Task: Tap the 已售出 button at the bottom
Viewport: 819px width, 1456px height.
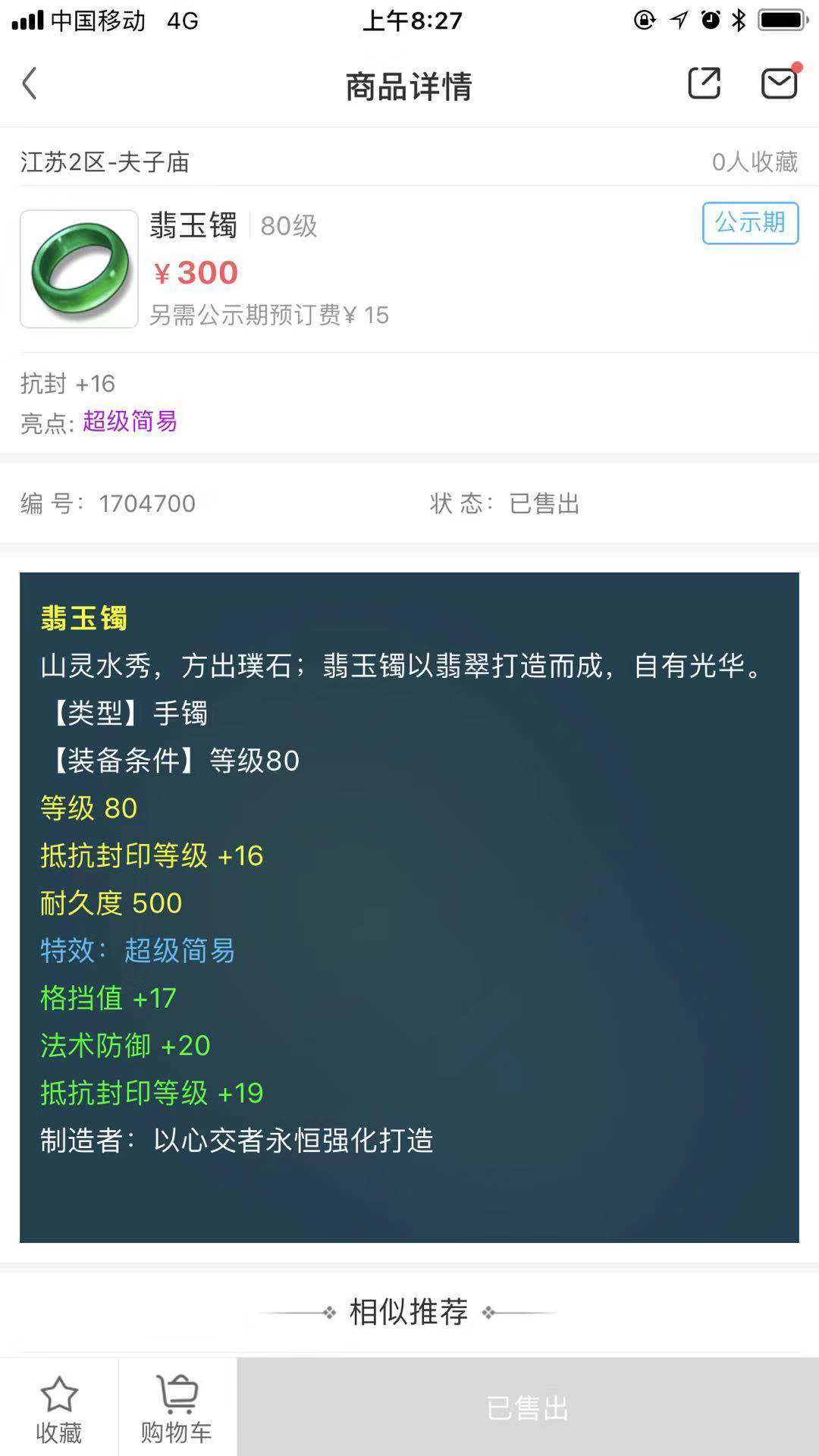Action: pos(528,1408)
